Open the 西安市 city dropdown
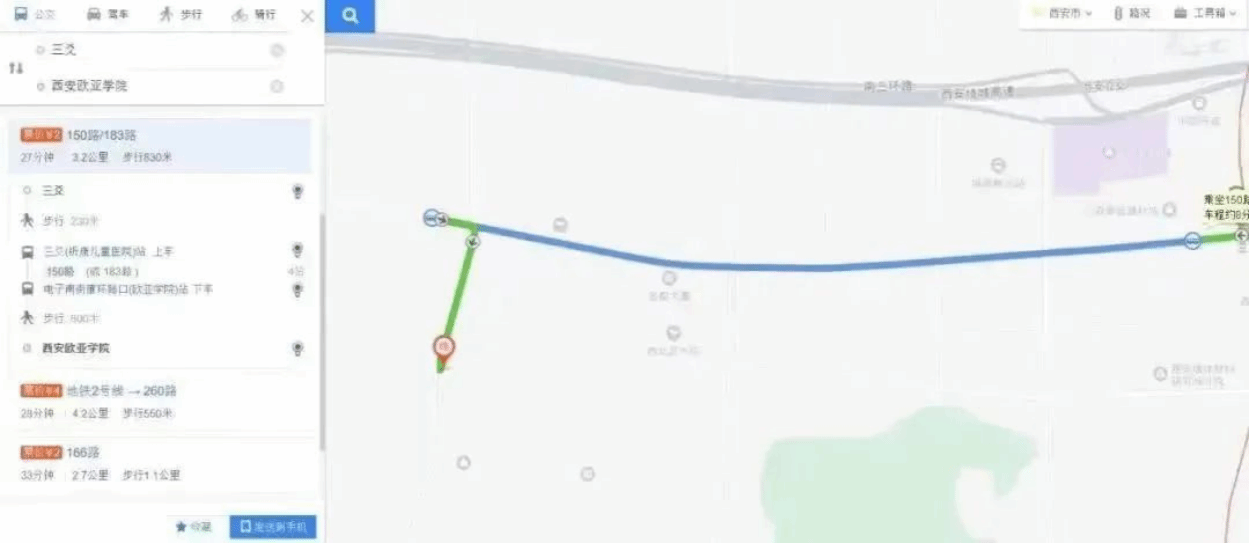The image size is (1250, 543). [x=1065, y=14]
